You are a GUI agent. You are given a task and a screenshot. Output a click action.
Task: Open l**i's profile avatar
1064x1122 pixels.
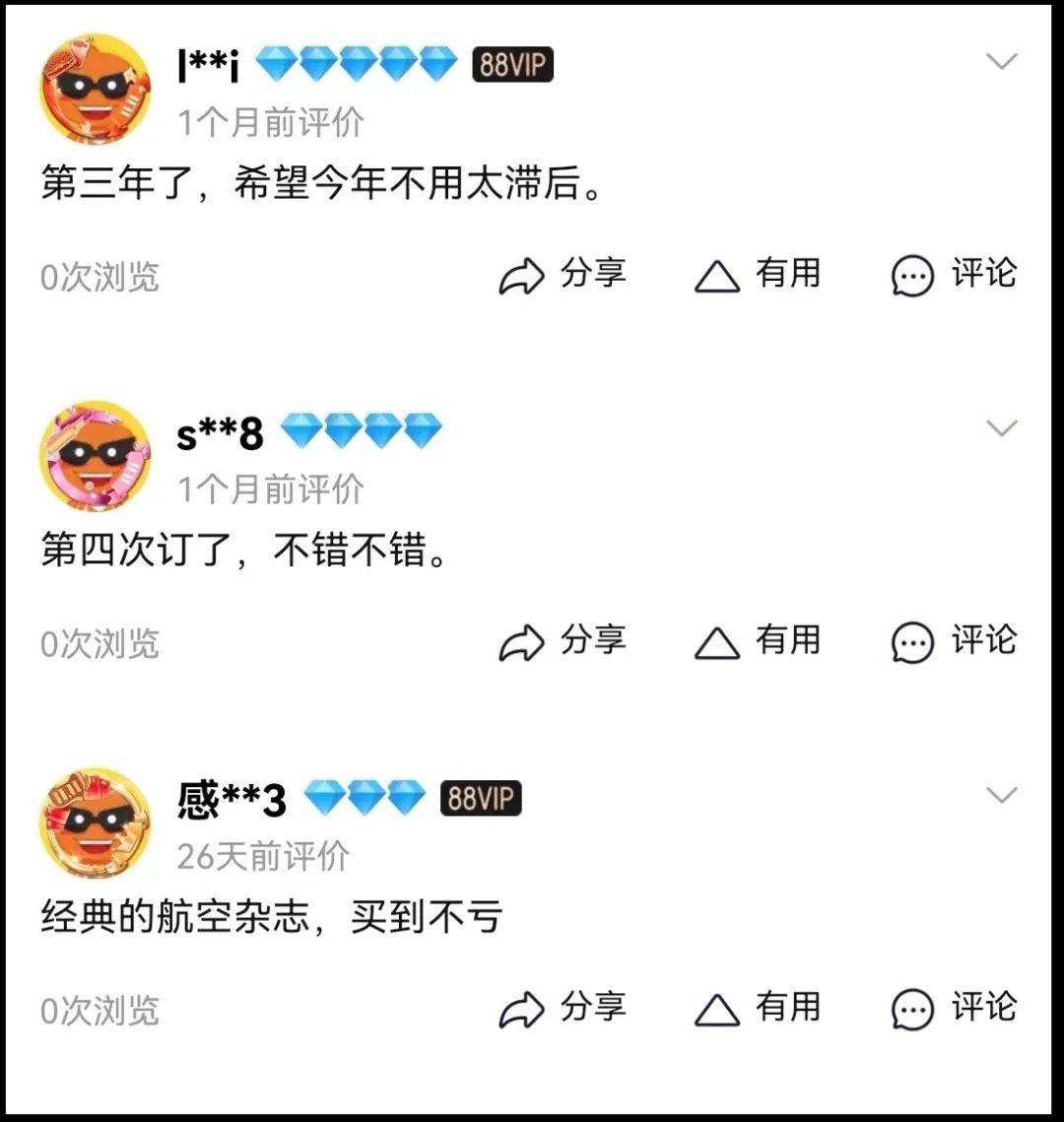95,89
